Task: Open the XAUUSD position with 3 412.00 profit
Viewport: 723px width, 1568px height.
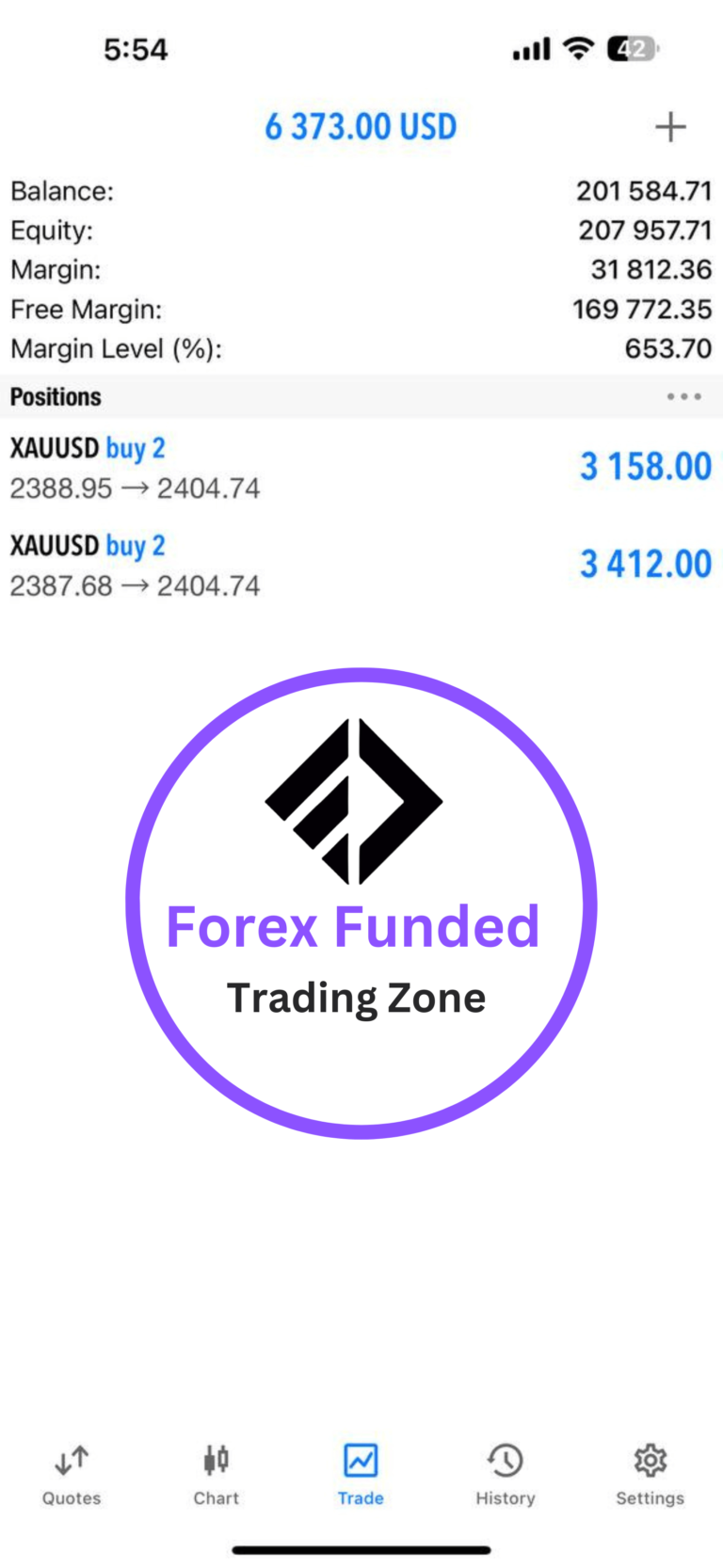Action: coord(361,565)
